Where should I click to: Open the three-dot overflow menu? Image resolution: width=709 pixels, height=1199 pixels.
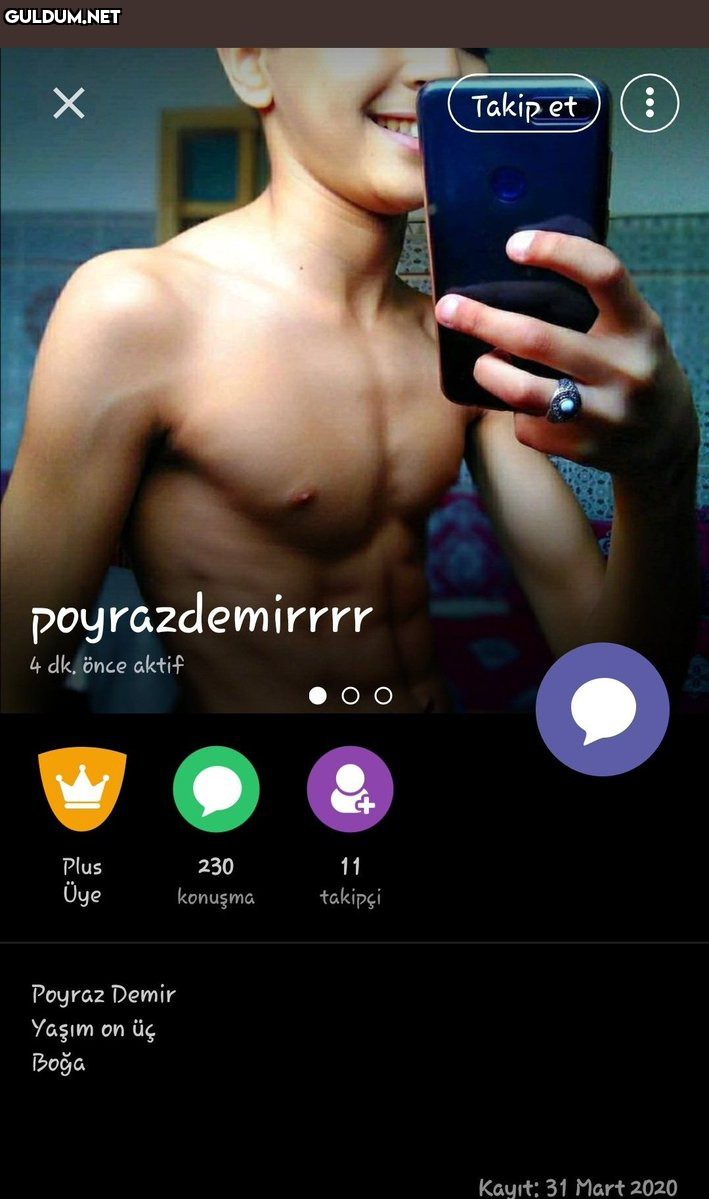650,103
